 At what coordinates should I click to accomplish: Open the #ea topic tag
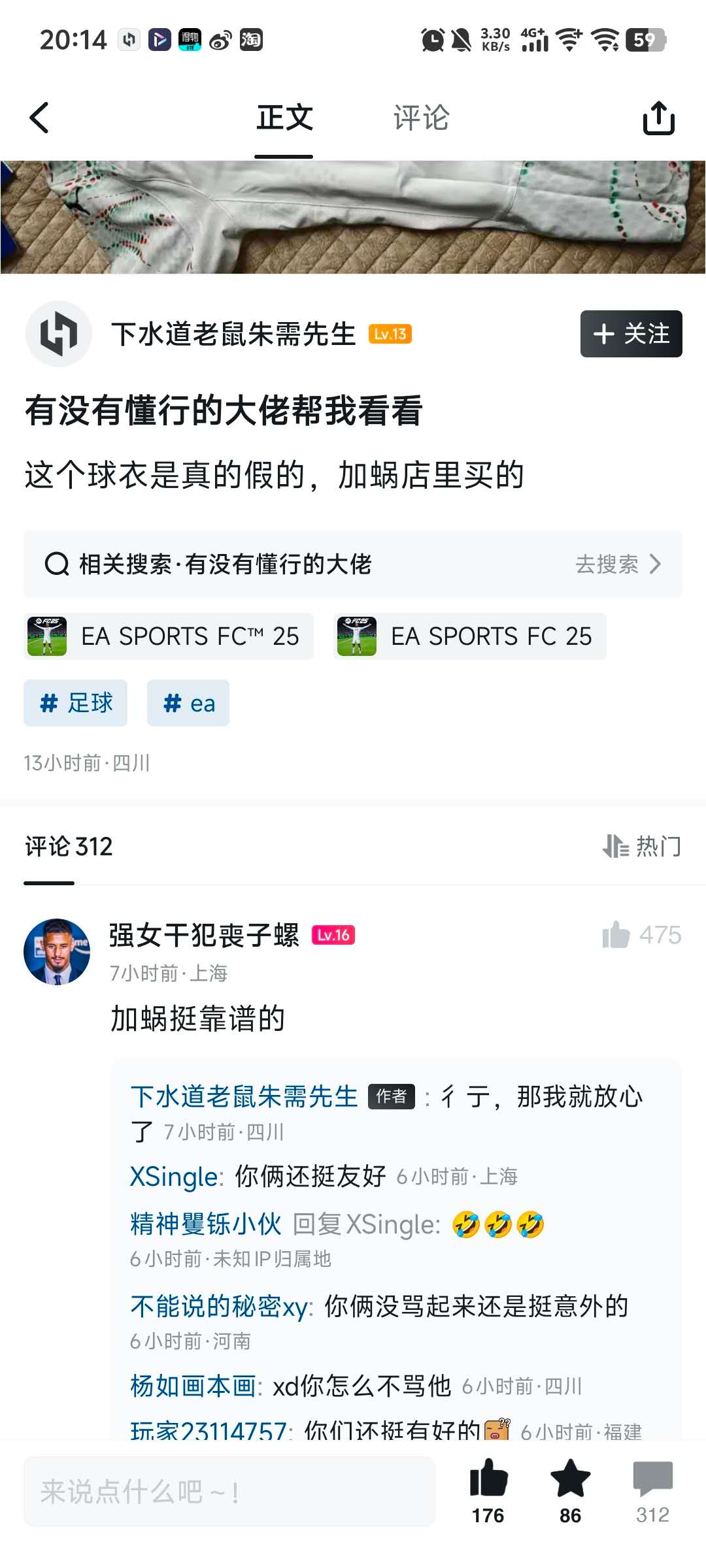pos(188,703)
